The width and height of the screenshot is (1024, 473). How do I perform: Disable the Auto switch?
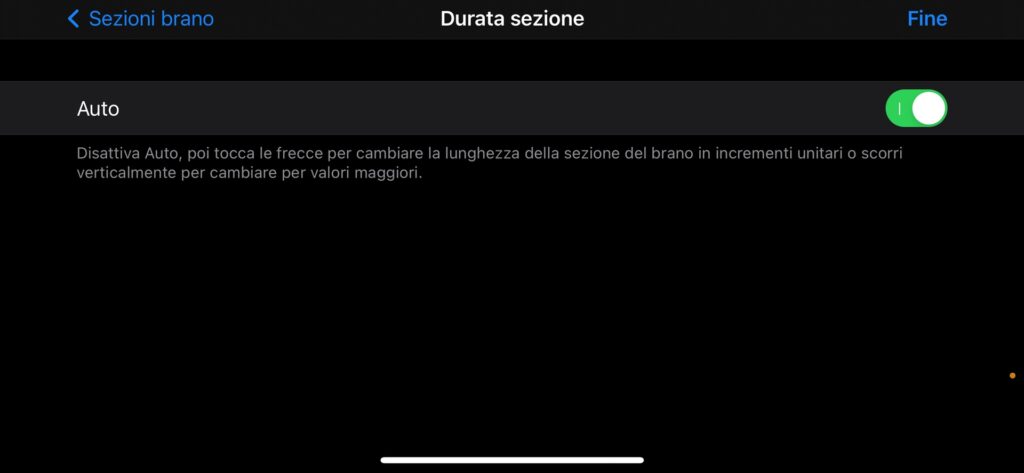[915, 108]
